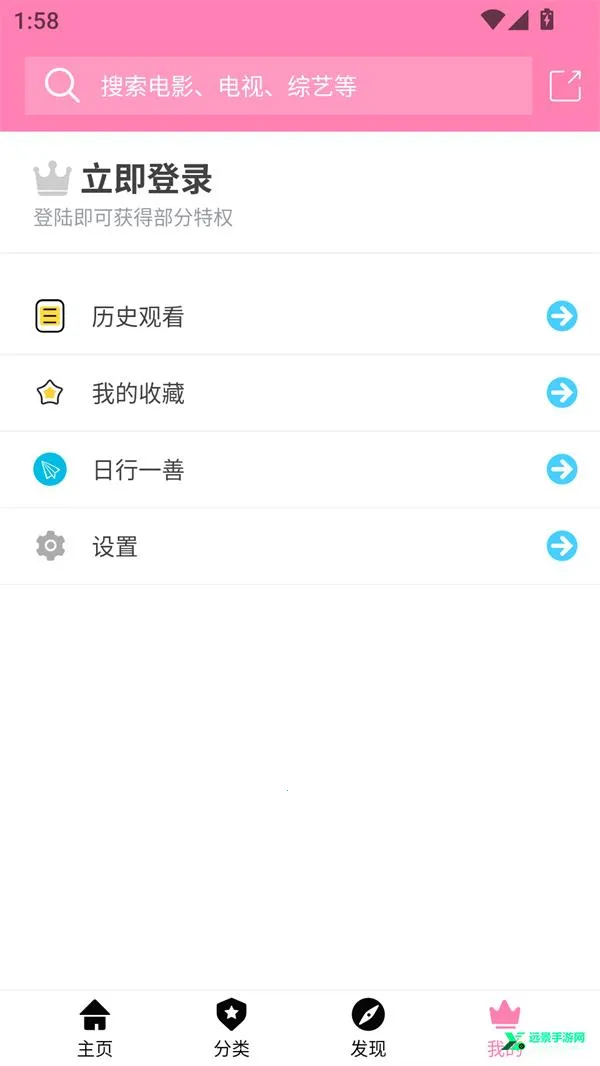Switch to the 主页 home tab
Image resolution: width=600 pixels, height=1066 pixels.
pyautogui.click(x=95, y=1028)
